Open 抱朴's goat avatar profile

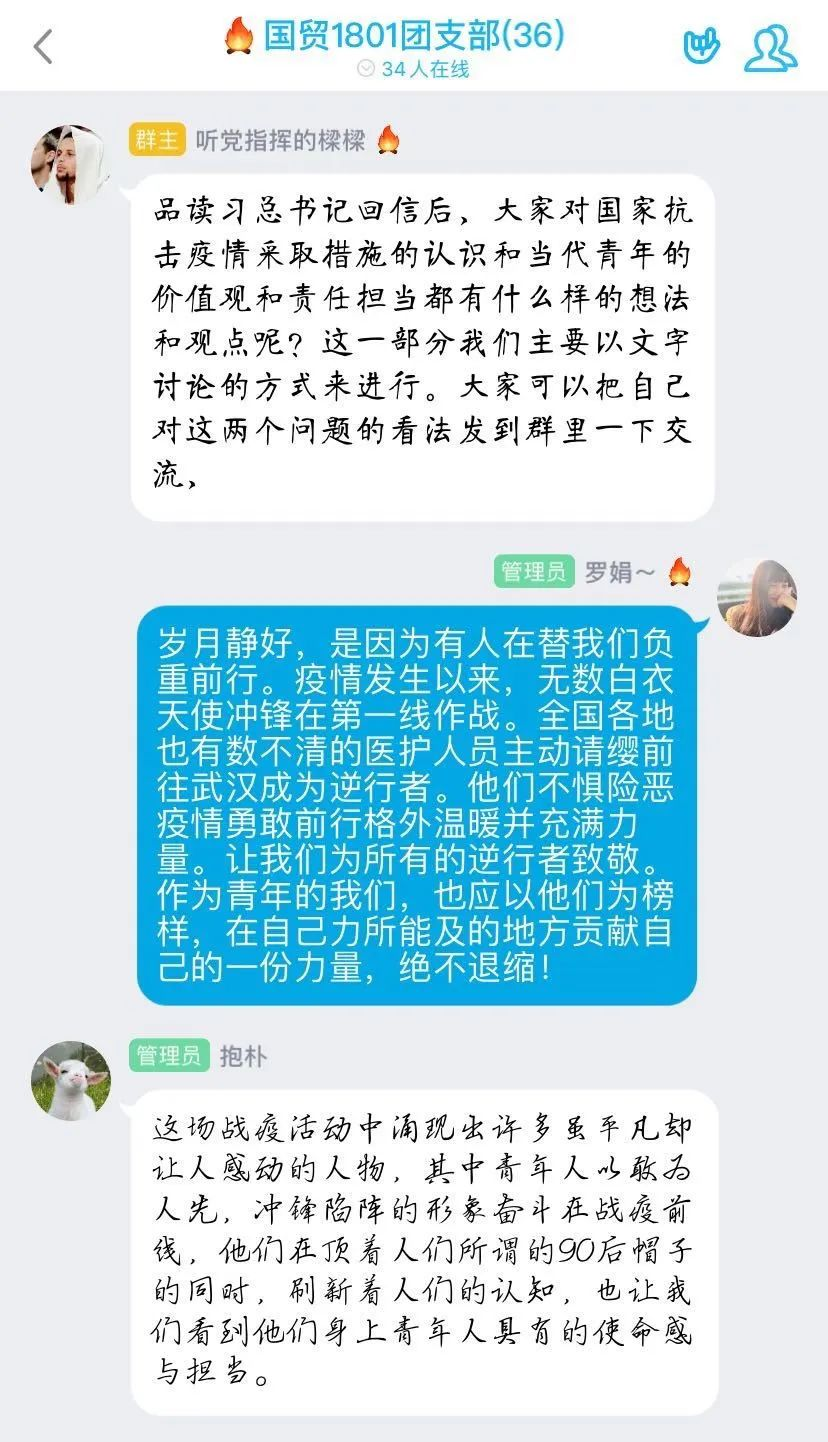pyautogui.click(x=70, y=1081)
